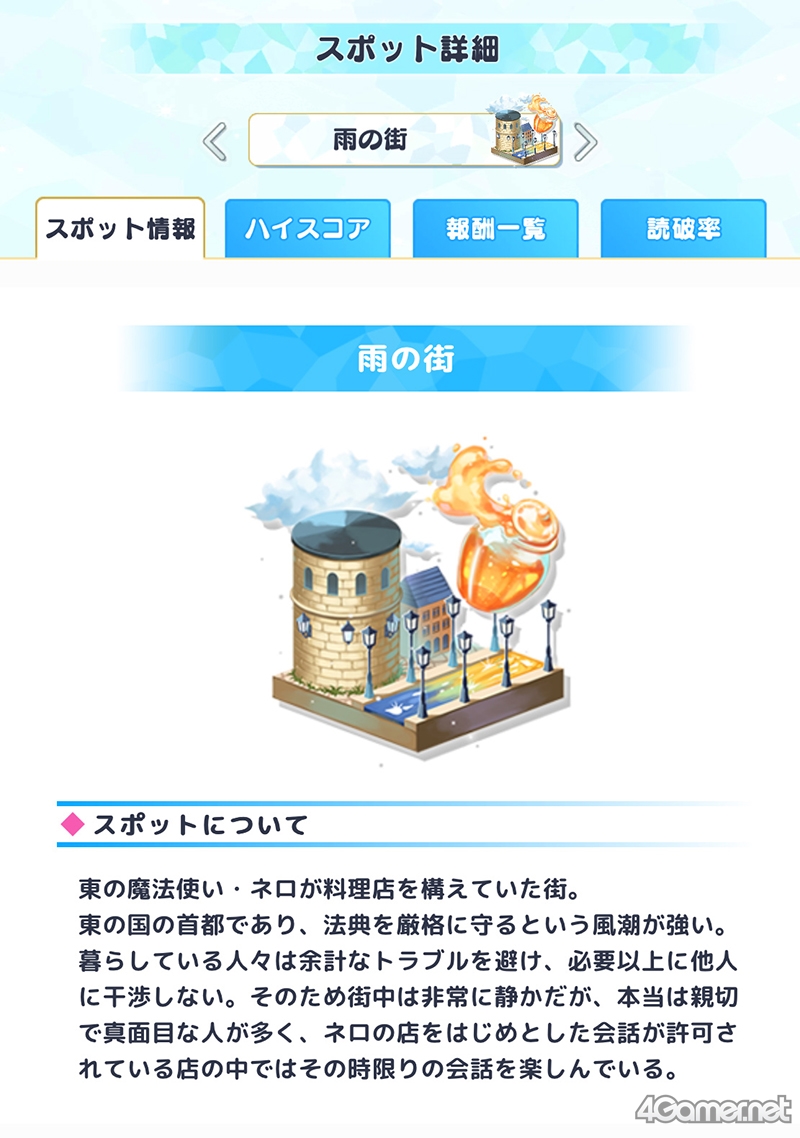This screenshot has height=1138, width=800.
Task: Open the 報酬一覧 tab
Action: [x=496, y=229]
